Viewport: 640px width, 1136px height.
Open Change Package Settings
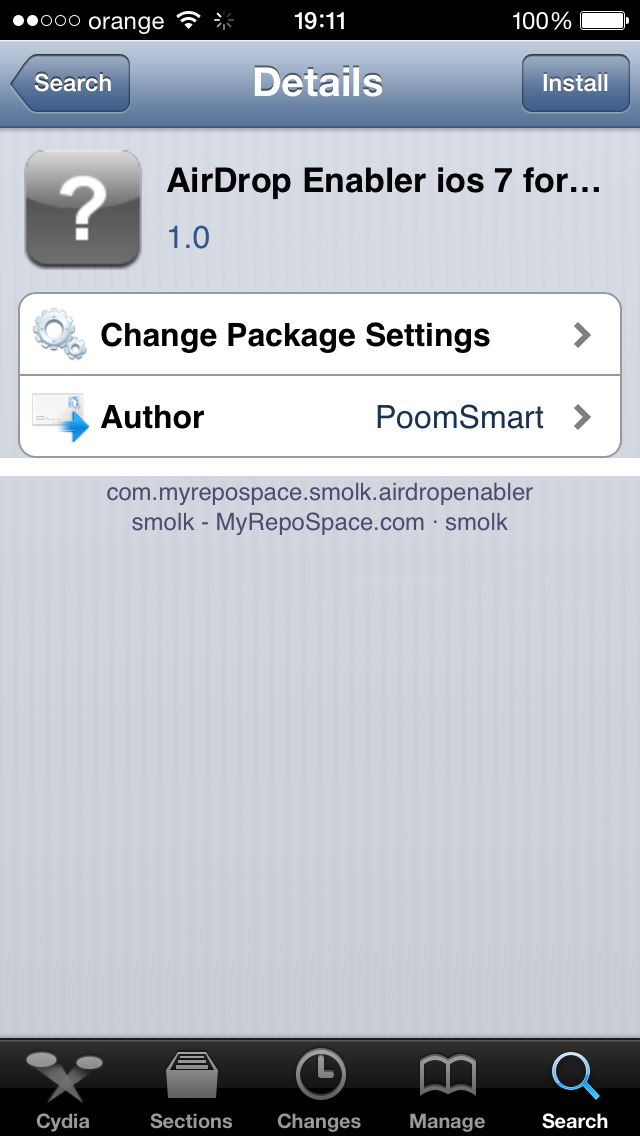(320, 335)
